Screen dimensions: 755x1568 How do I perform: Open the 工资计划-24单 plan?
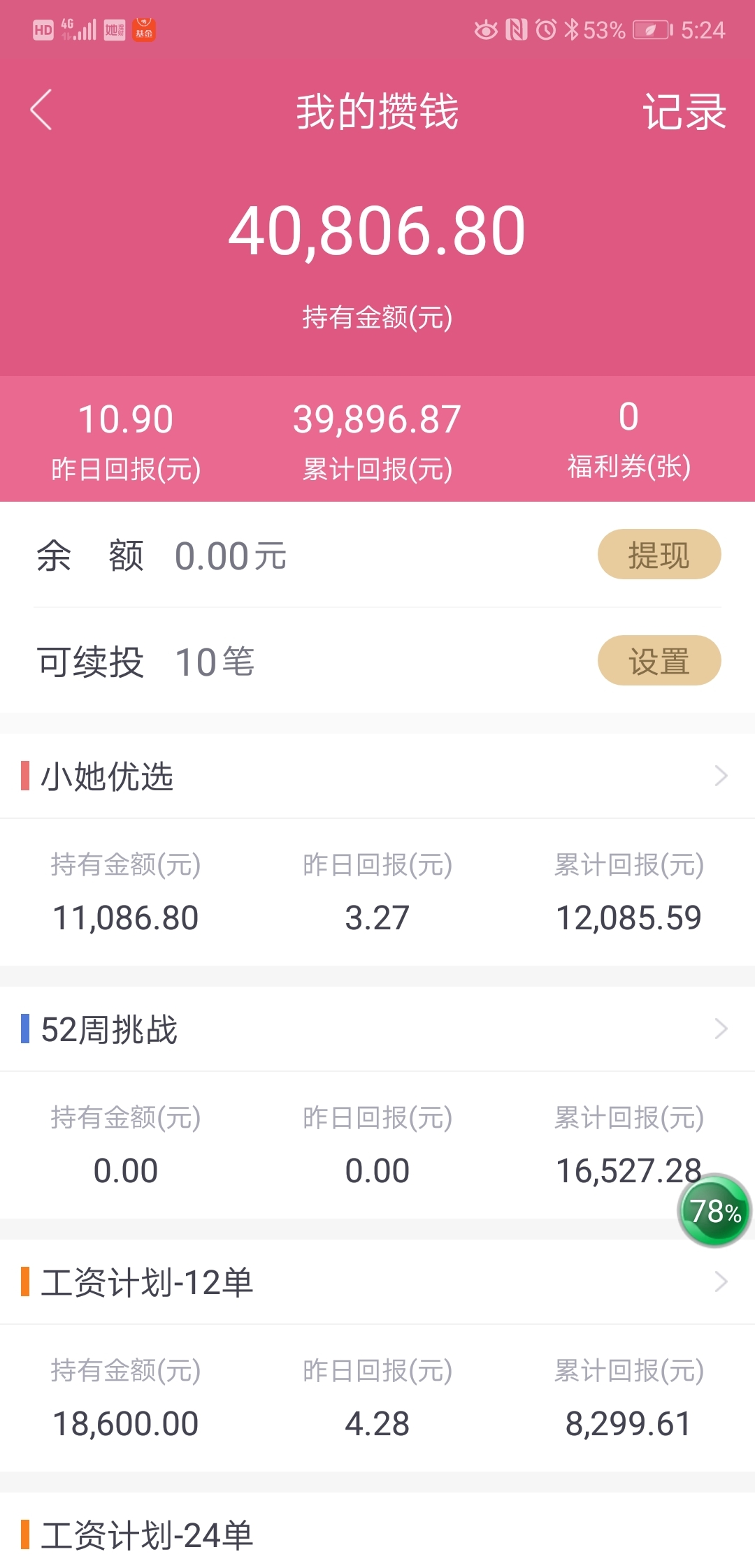coord(377,1535)
